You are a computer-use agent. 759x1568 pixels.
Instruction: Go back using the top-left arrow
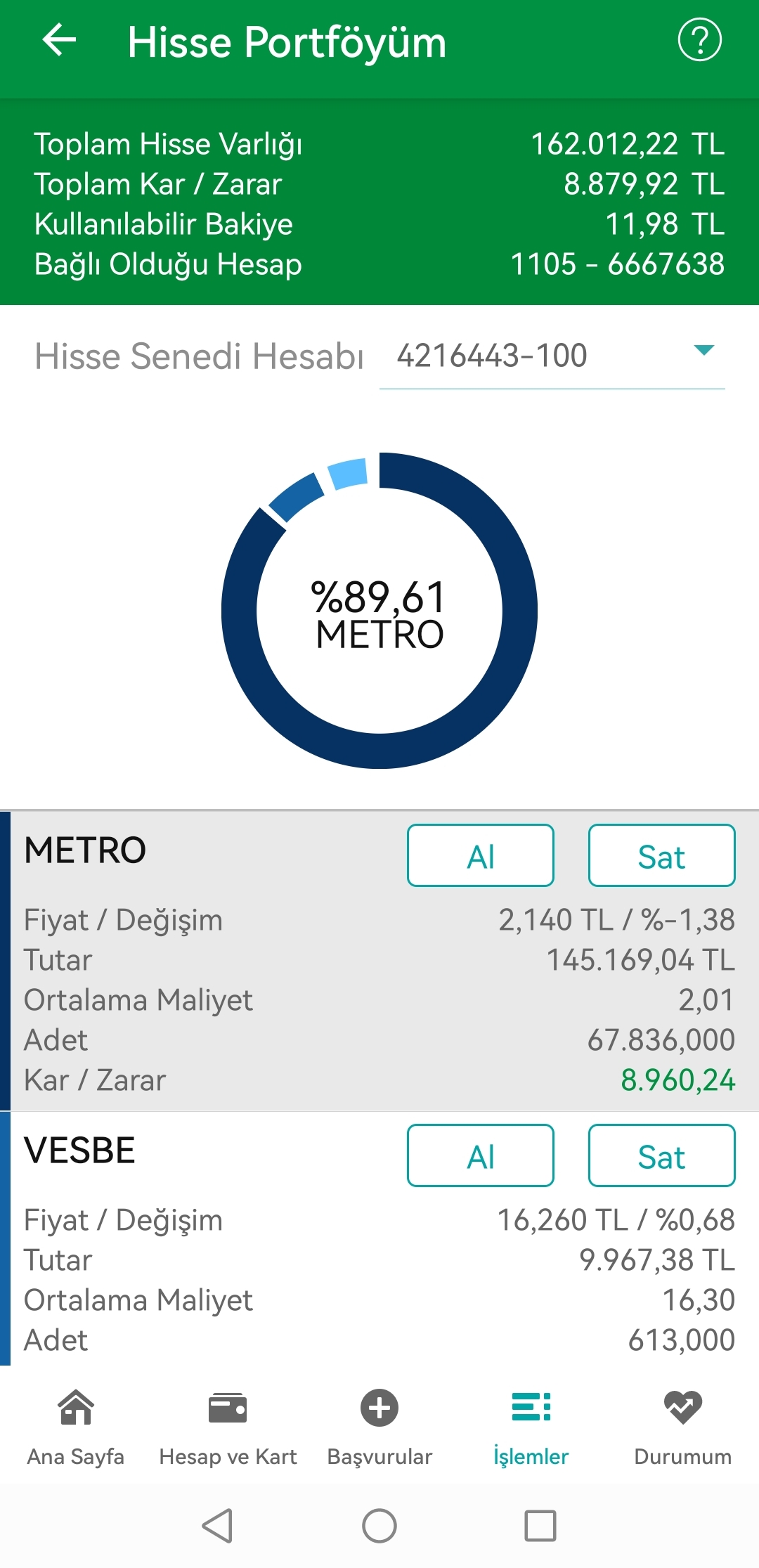tap(59, 40)
